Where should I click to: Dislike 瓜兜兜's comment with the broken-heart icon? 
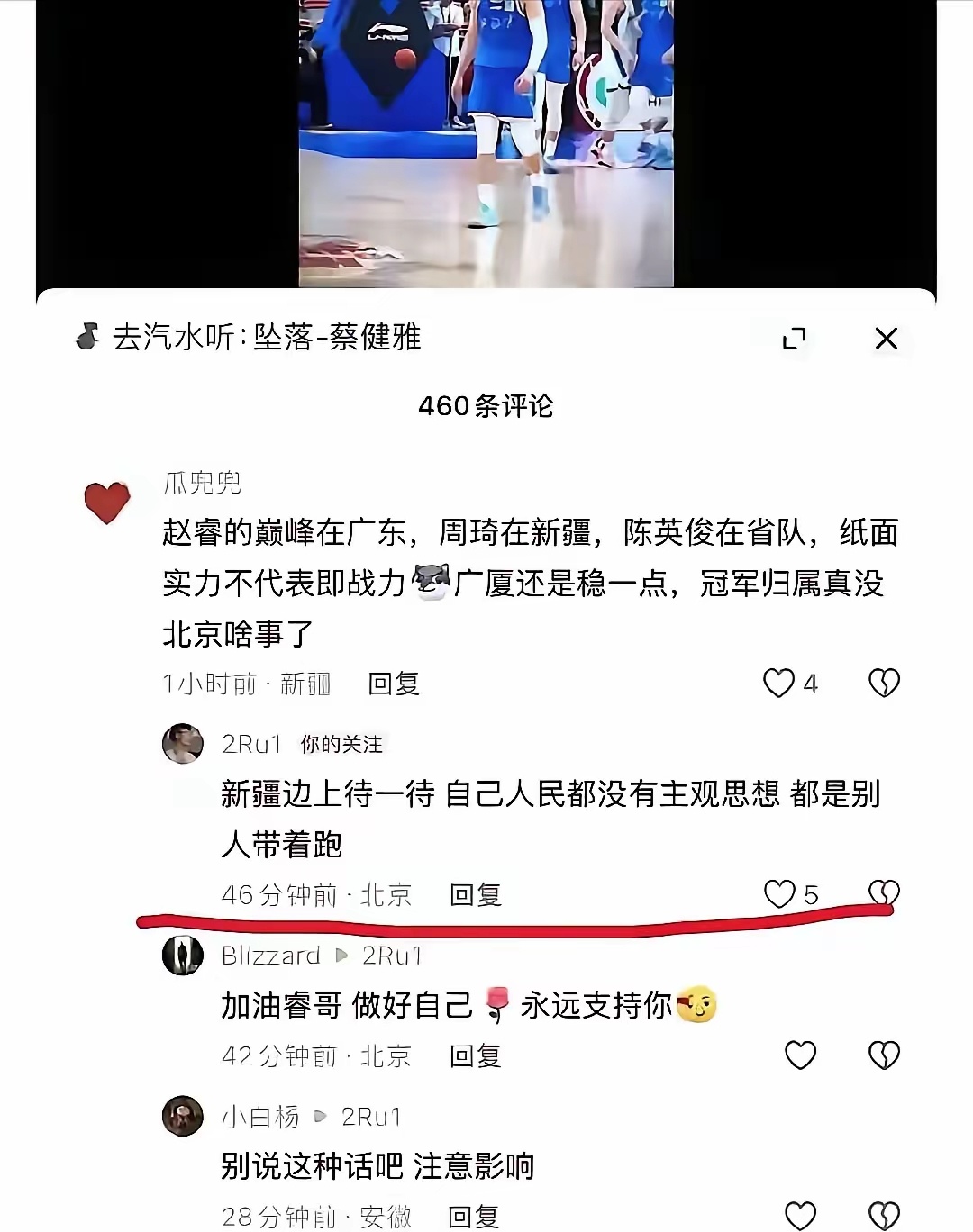point(886,684)
